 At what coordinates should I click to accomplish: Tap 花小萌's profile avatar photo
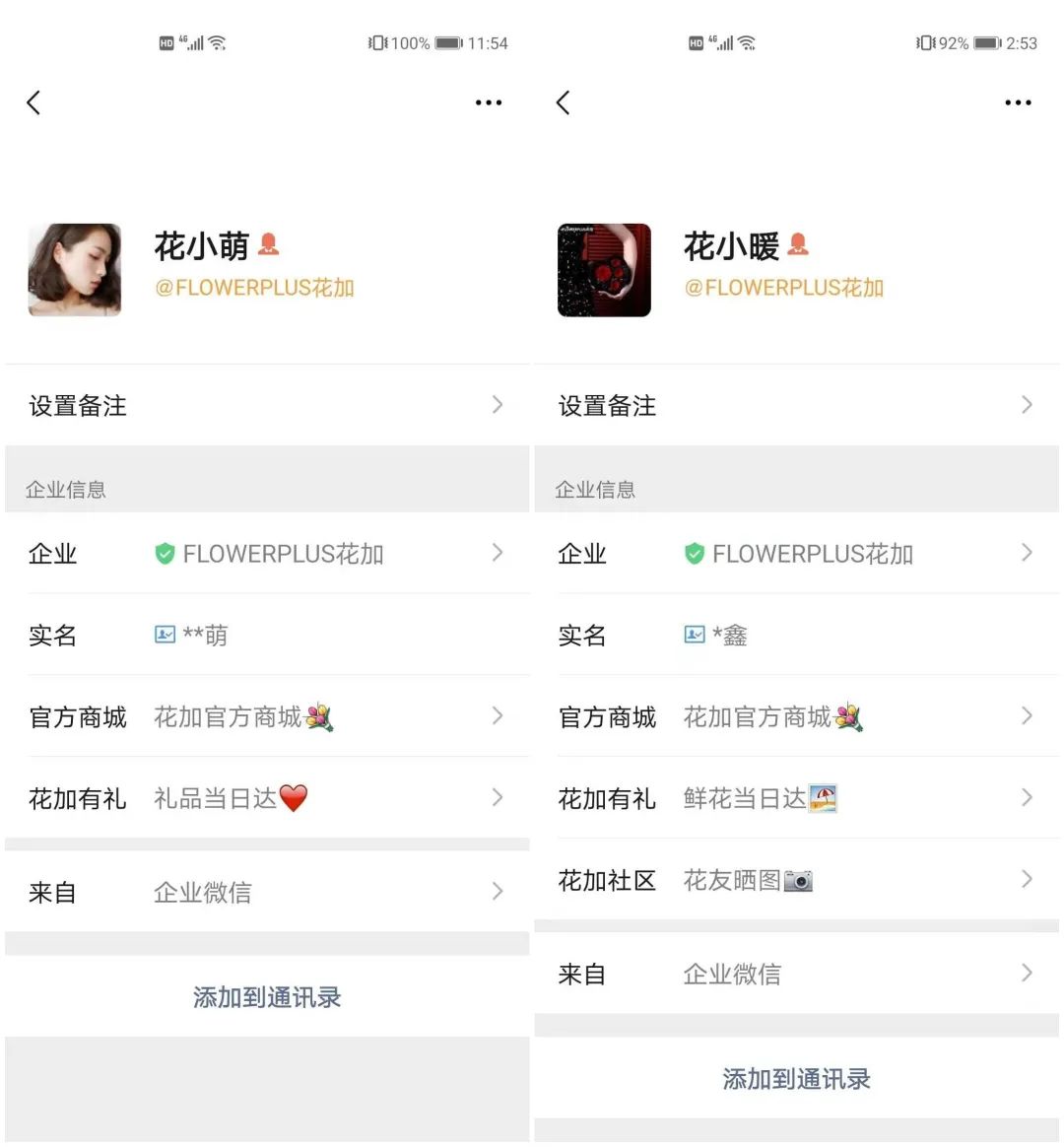click(x=74, y=270)
